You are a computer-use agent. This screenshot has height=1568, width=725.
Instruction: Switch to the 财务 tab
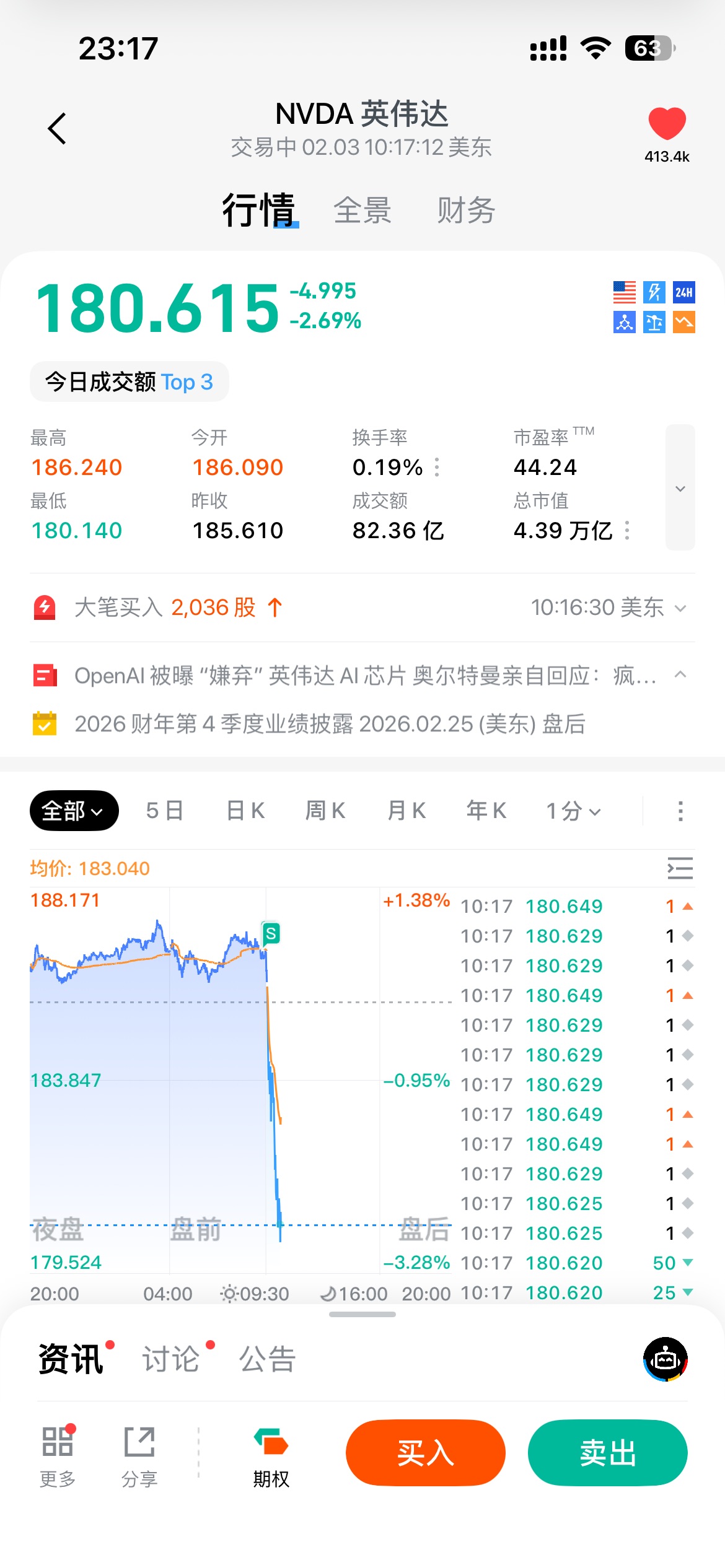[x=466, y=211]
